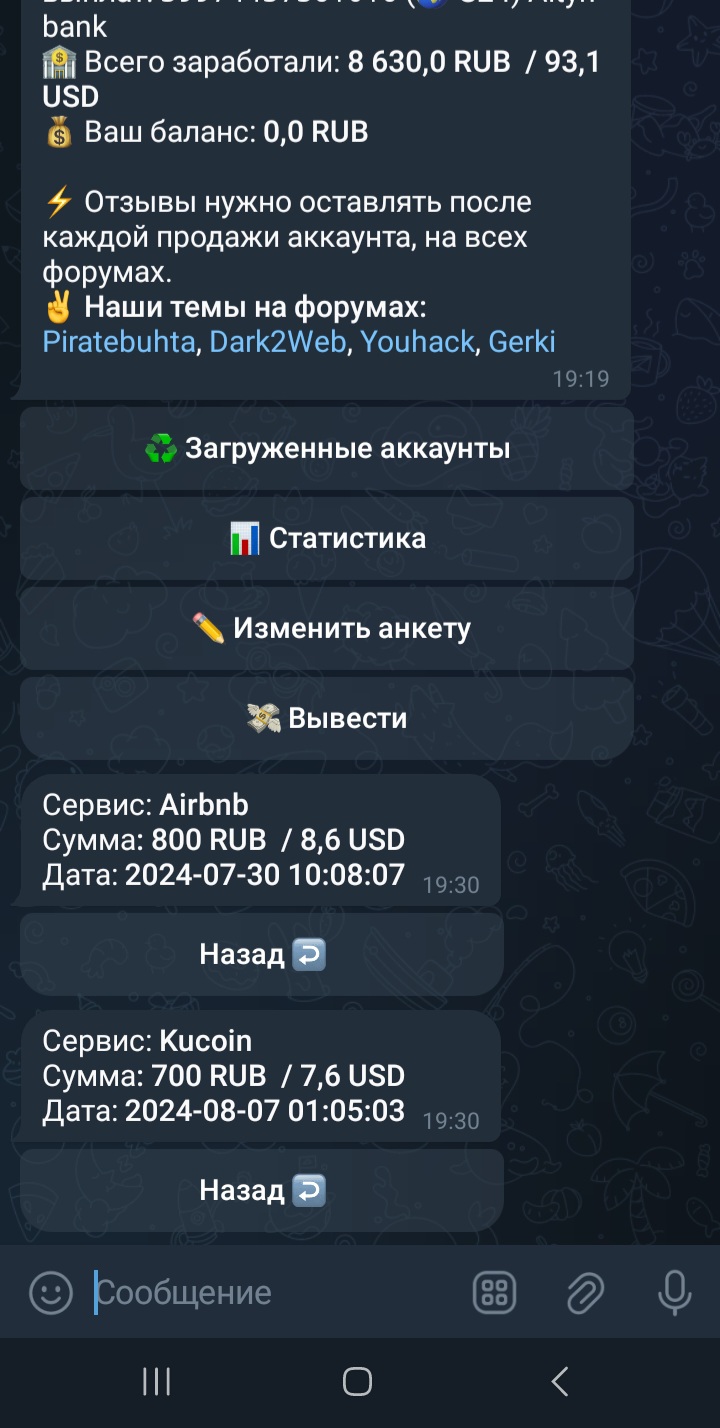Go back with the system back button
720x1428 pixels.
tap(560, 1382)
